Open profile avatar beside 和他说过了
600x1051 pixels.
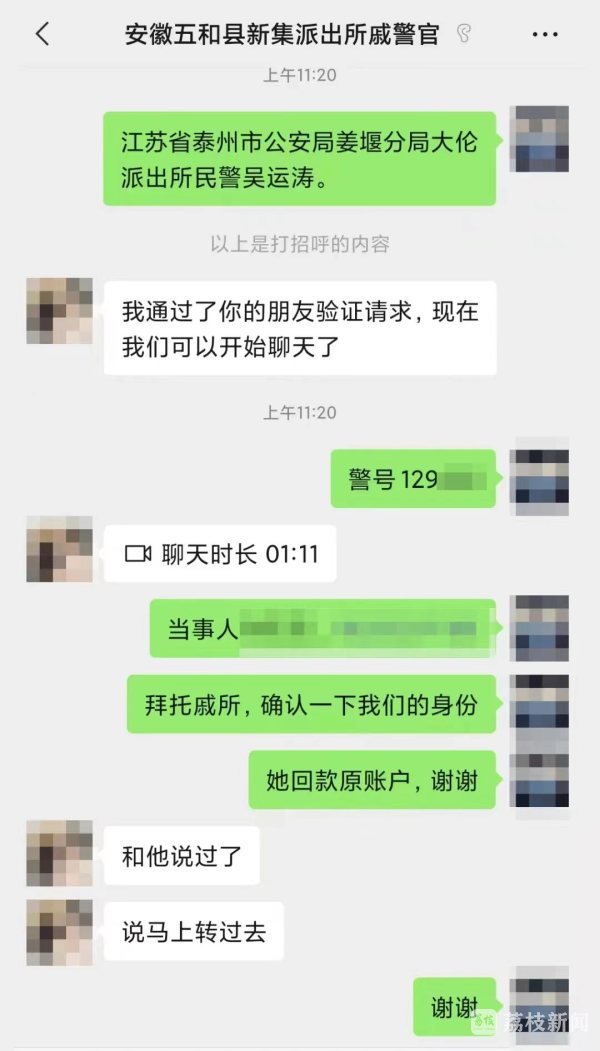coord(59,854)
